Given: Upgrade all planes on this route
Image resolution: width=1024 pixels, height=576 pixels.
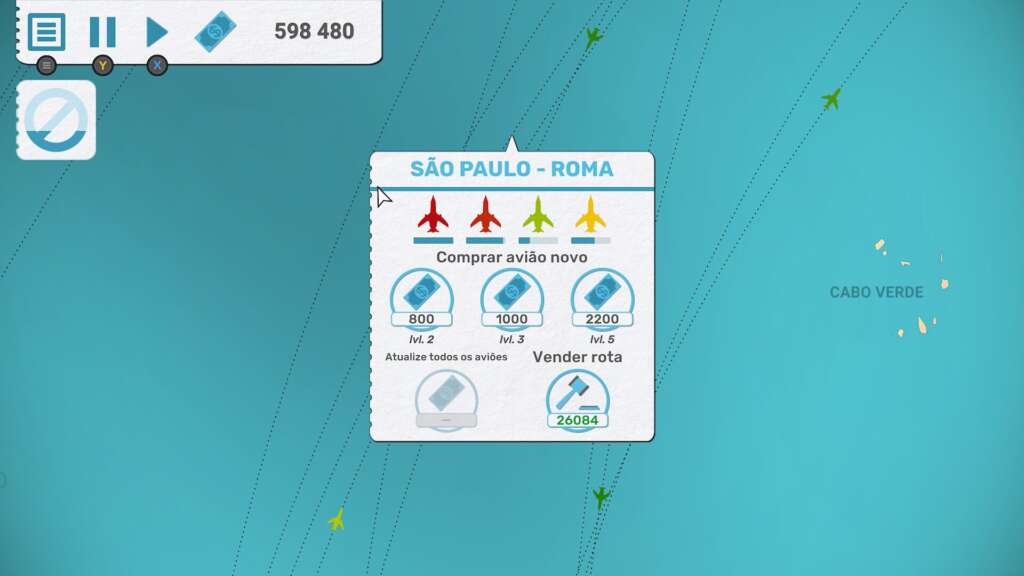Looking at the screenshot, I should pos(446,400).
